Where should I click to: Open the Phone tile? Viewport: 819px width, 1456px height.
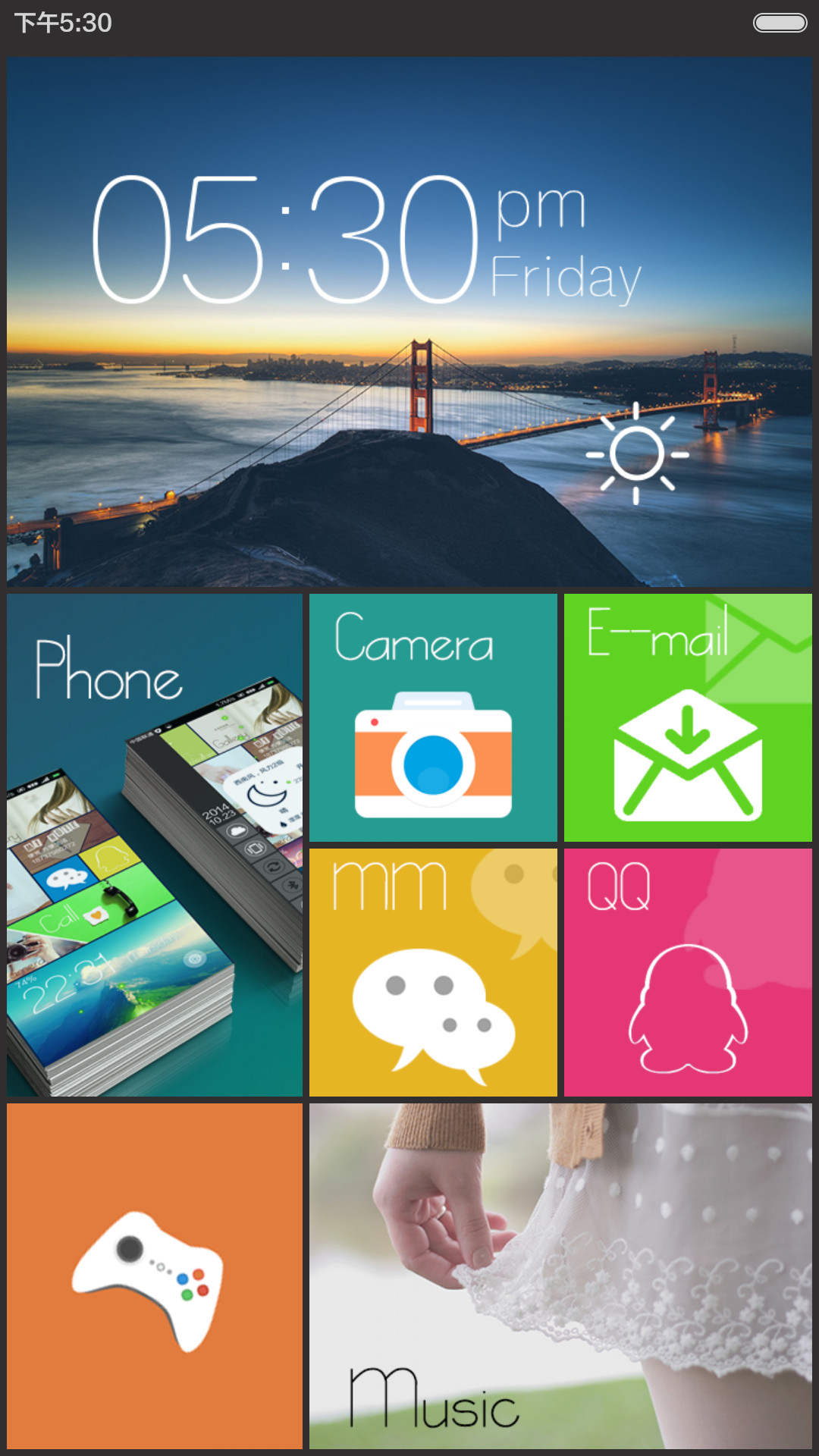click(x=155, y=845)
